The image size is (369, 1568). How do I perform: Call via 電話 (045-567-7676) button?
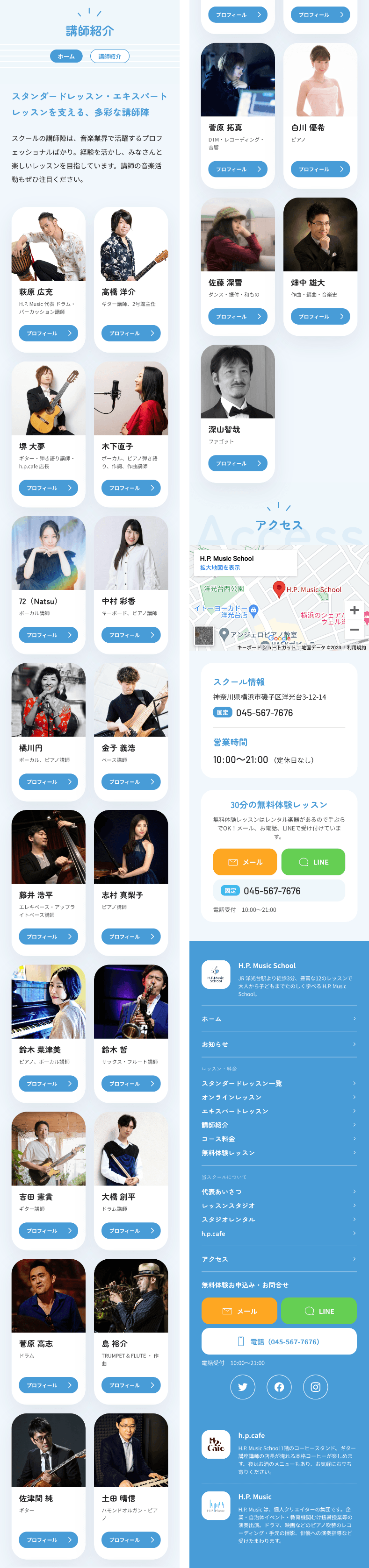(x=279, y=1341)
